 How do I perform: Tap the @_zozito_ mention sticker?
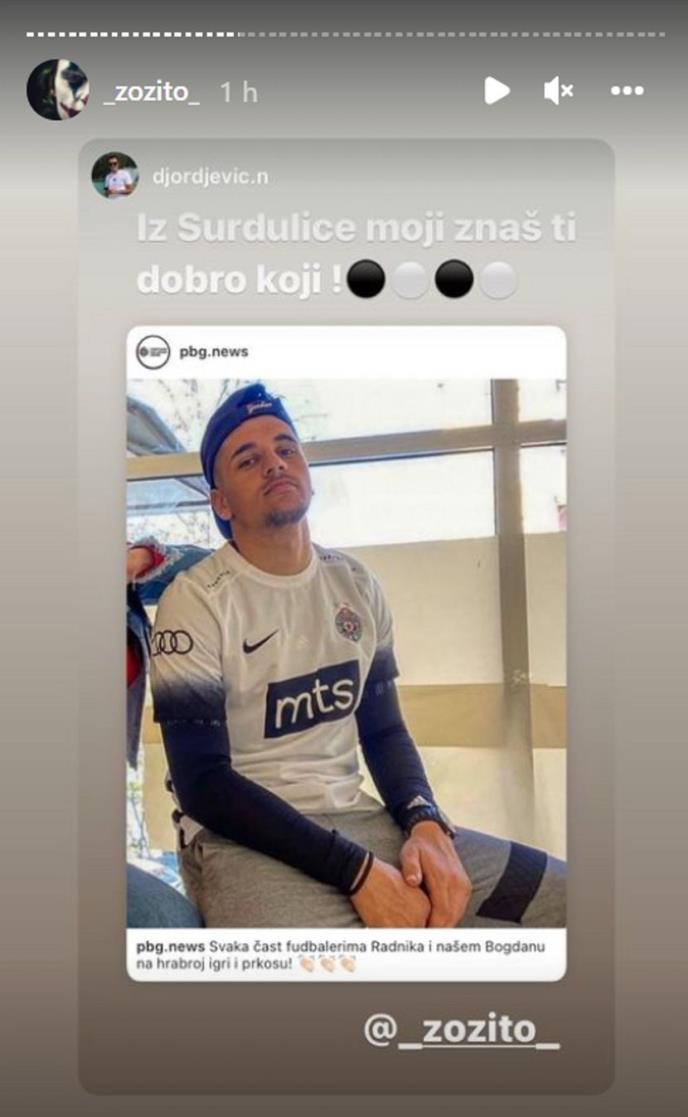(x=462, y=1029)
